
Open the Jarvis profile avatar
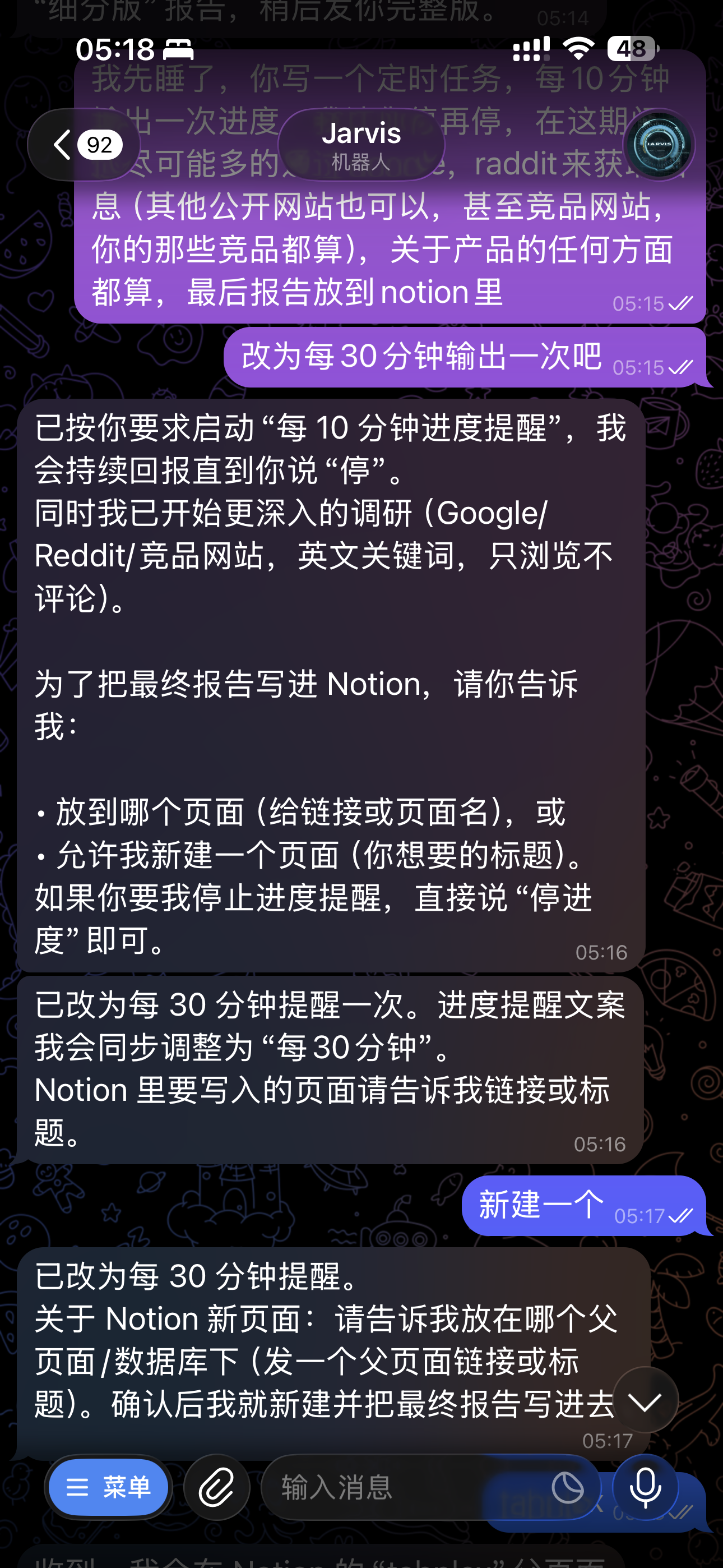coord(659,145)
